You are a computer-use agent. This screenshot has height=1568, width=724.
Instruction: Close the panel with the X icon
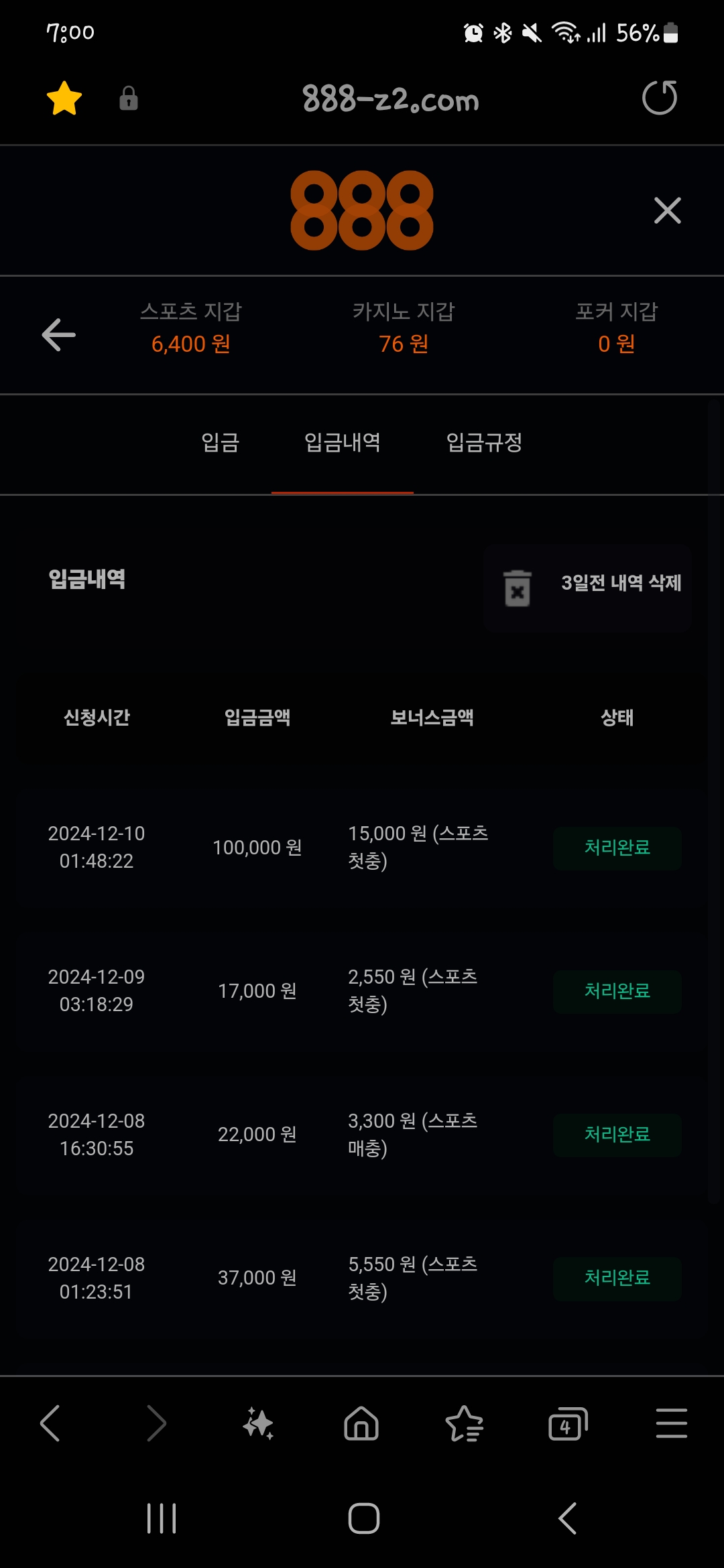pos(667,210)
